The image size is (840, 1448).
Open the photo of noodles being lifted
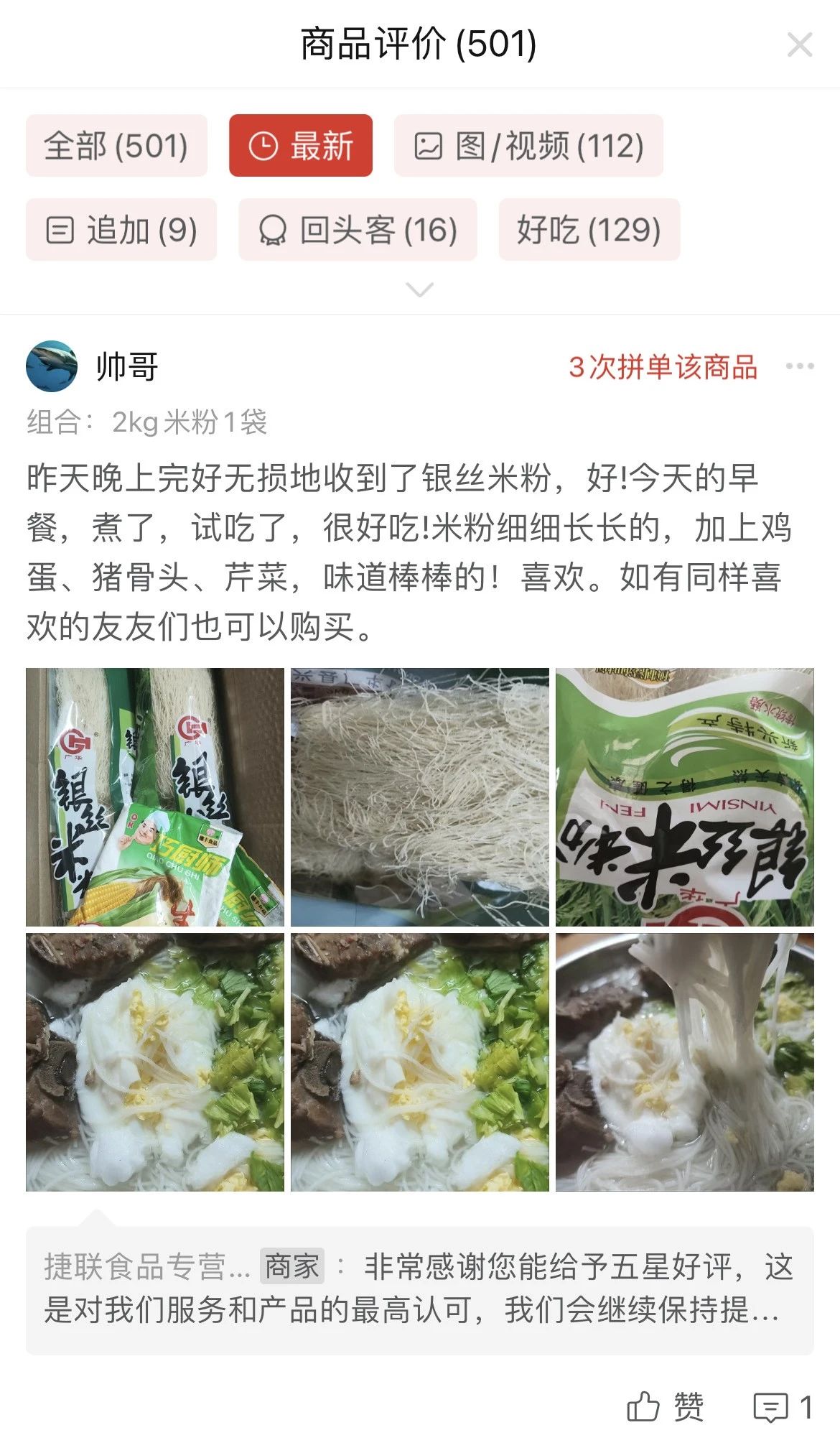tap(684, 1062)
